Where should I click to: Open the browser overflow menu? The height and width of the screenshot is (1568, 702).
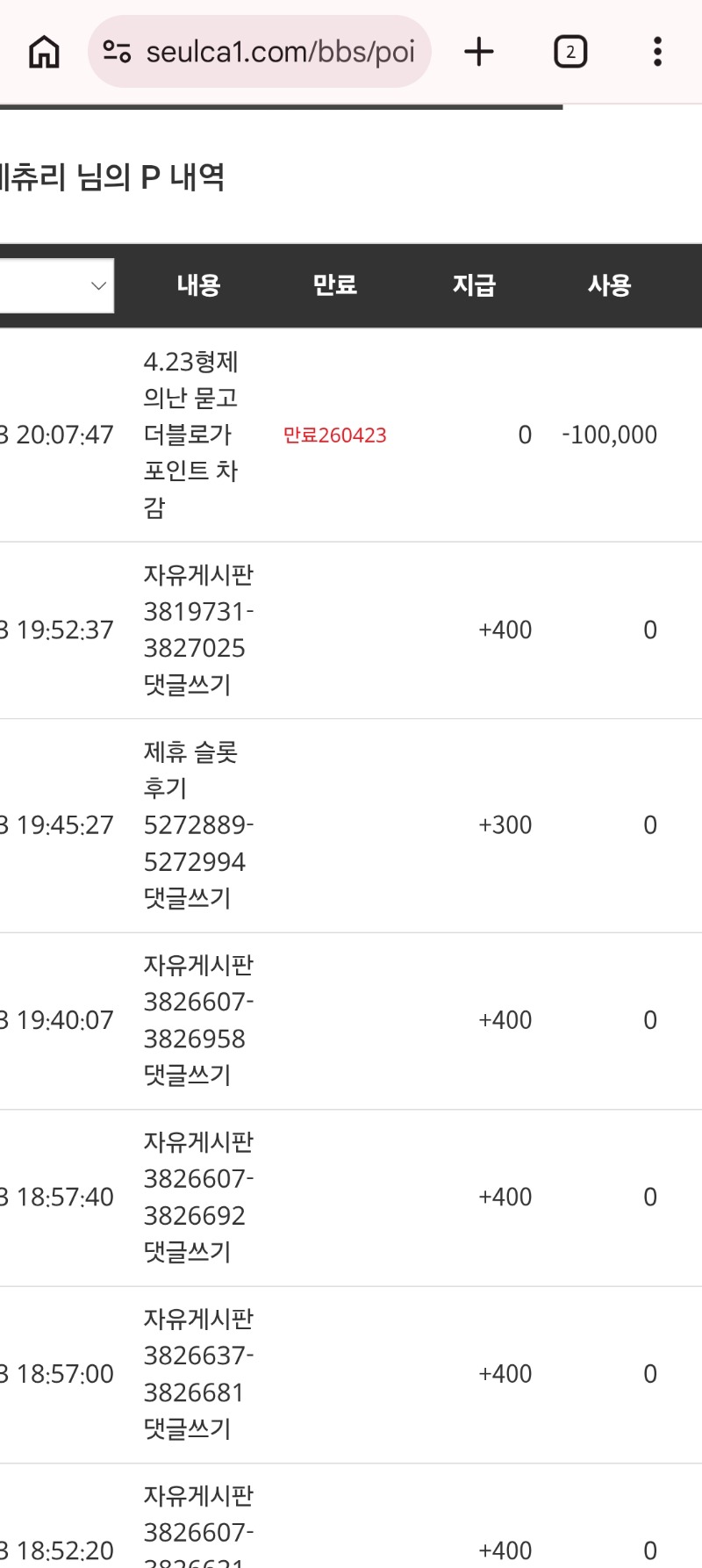pos(657,52)
